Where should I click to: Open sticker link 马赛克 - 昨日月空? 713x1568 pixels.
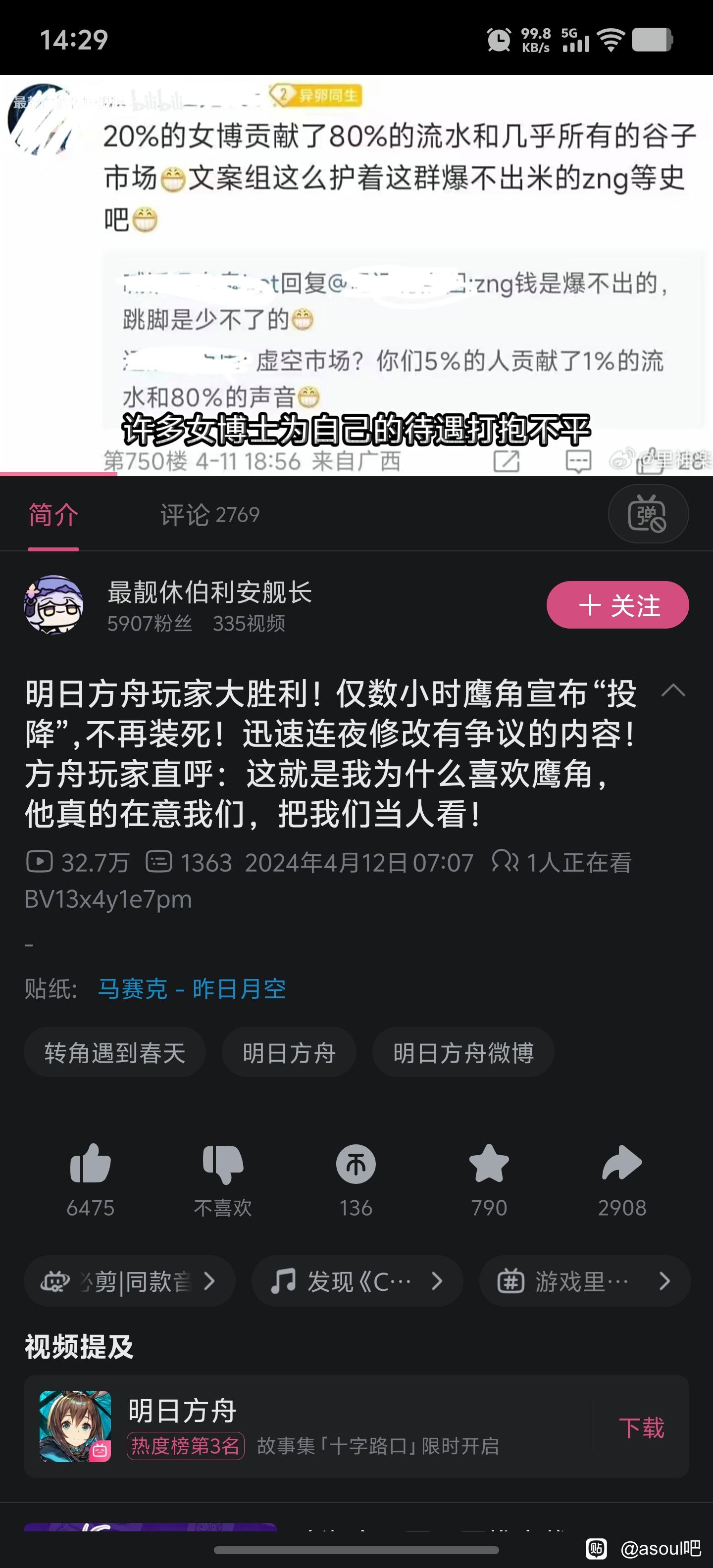pyautogui.click(x=192, y=988)
